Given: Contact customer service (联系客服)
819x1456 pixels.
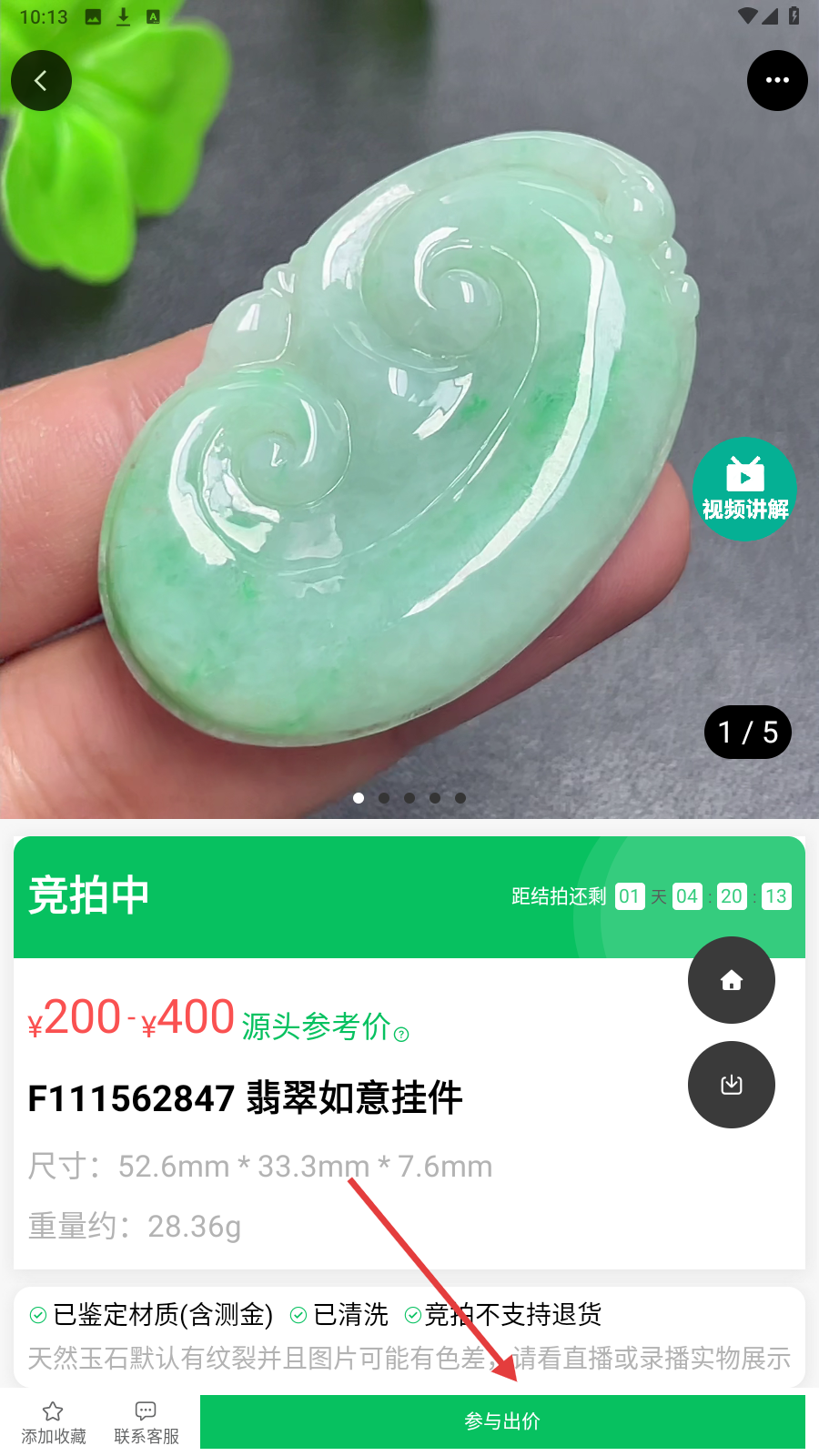Looking at the screenshot, I should coord(146,1421).
